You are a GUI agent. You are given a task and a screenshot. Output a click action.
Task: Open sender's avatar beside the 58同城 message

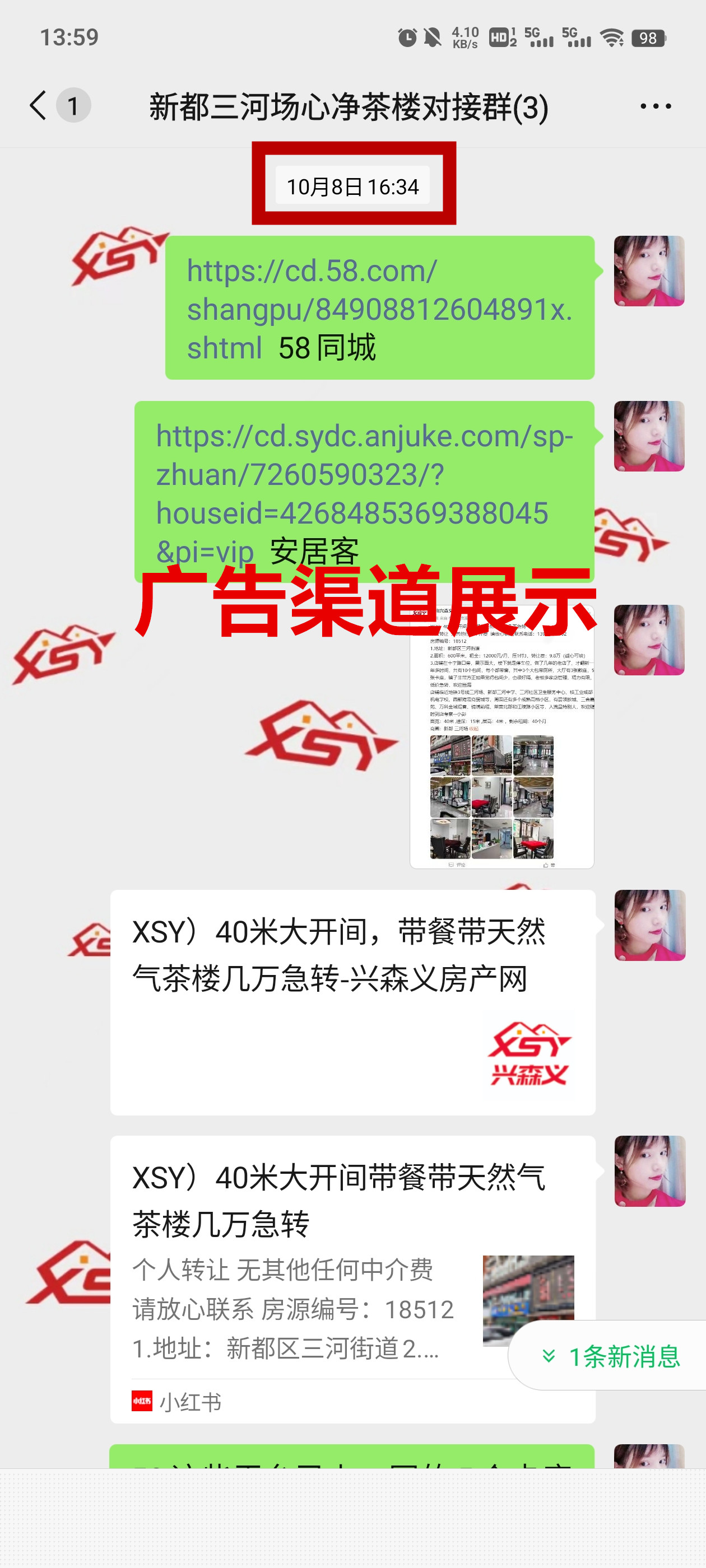[x=648, y=271]
